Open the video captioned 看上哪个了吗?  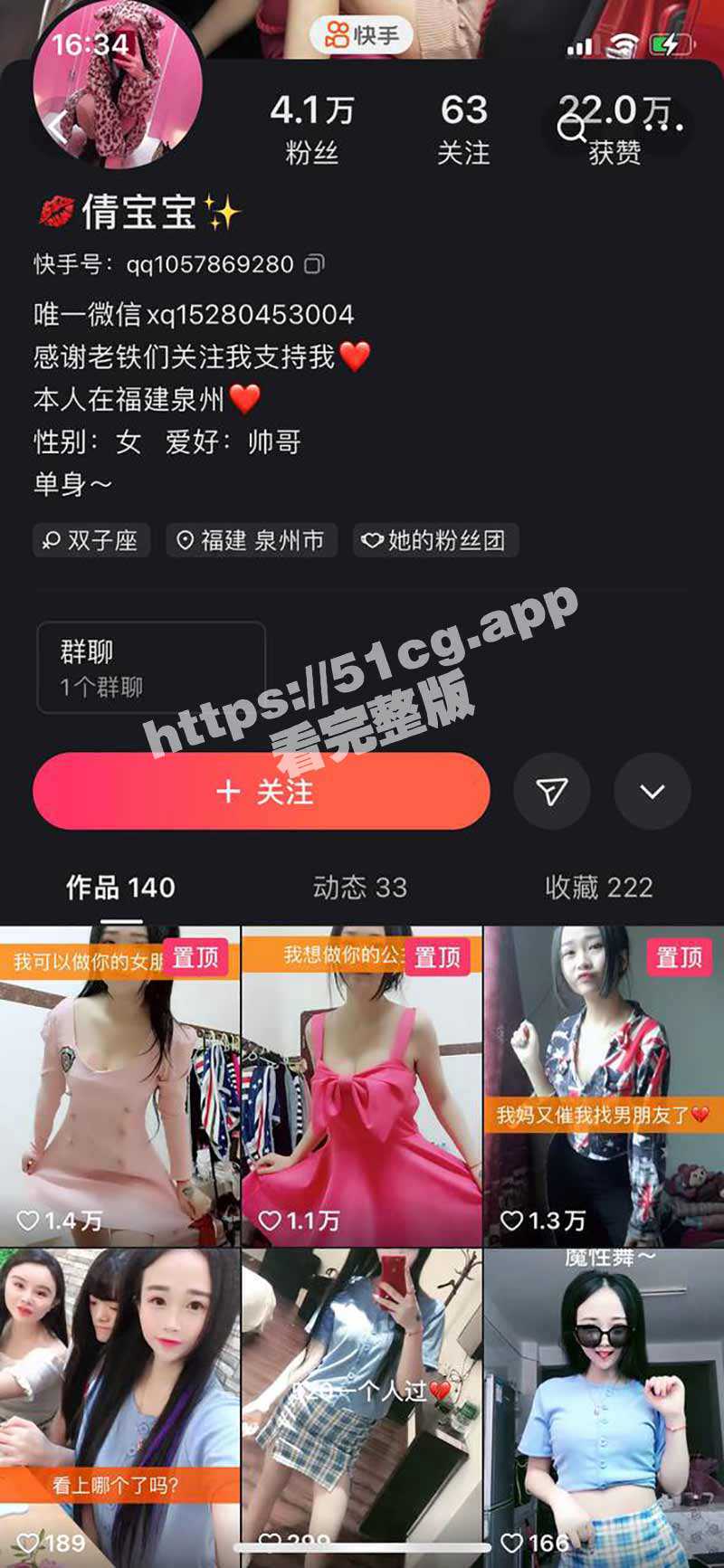[119, 1408]
